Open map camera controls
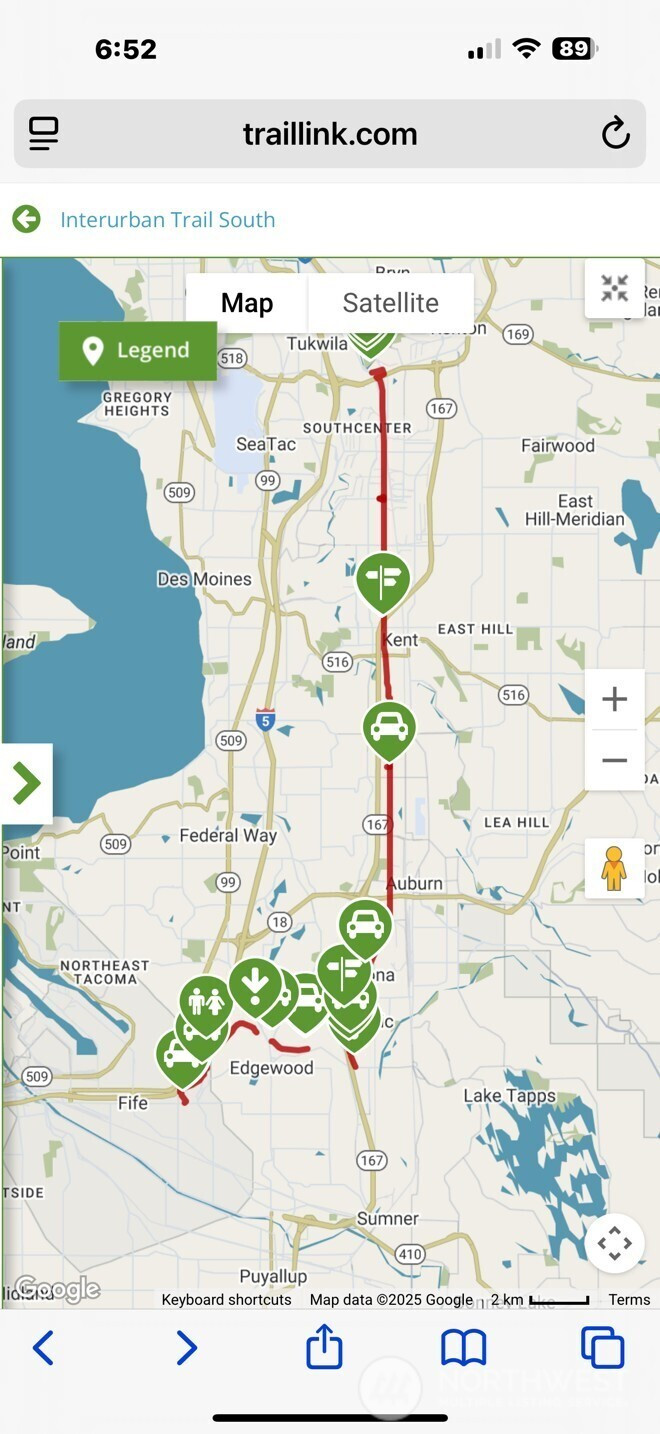 (614, 1244)
